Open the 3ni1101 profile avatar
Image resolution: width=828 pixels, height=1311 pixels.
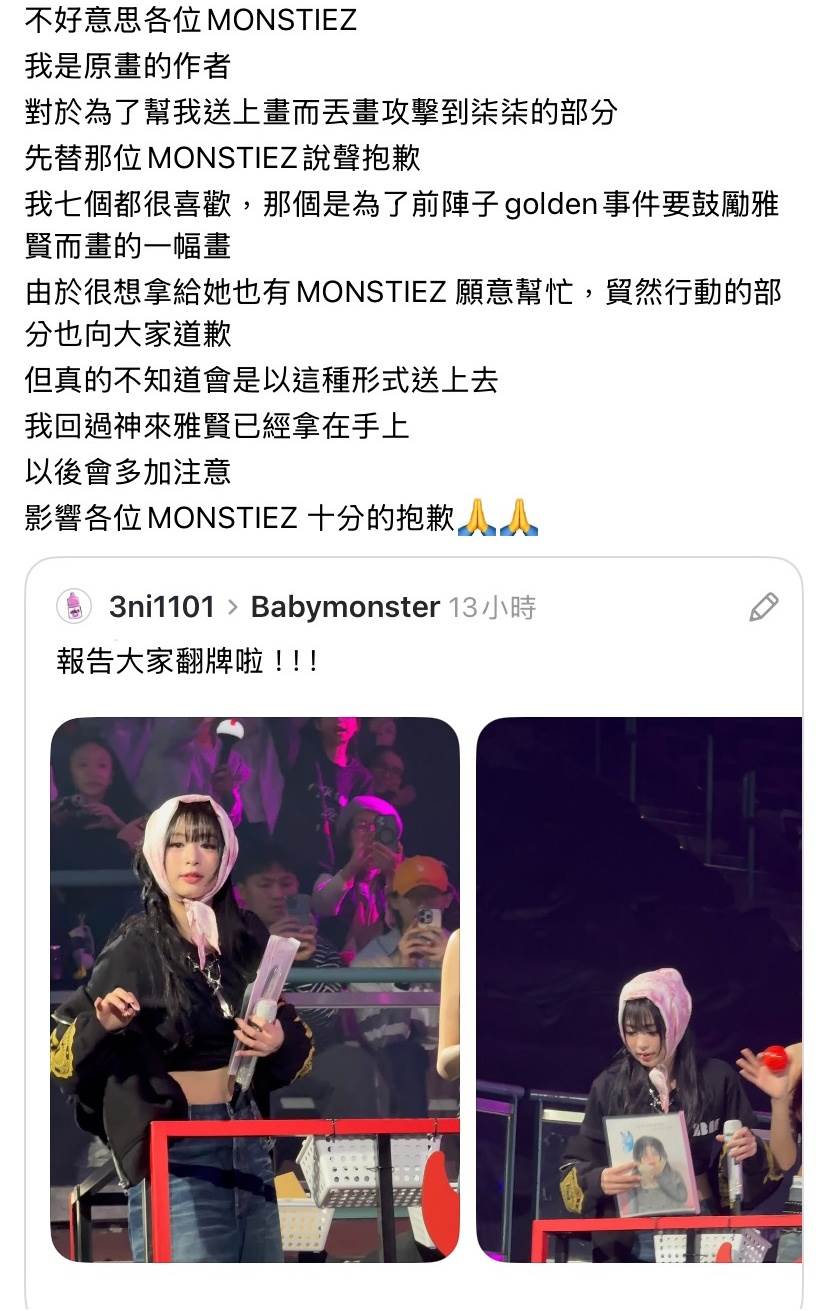pos(73,607)
